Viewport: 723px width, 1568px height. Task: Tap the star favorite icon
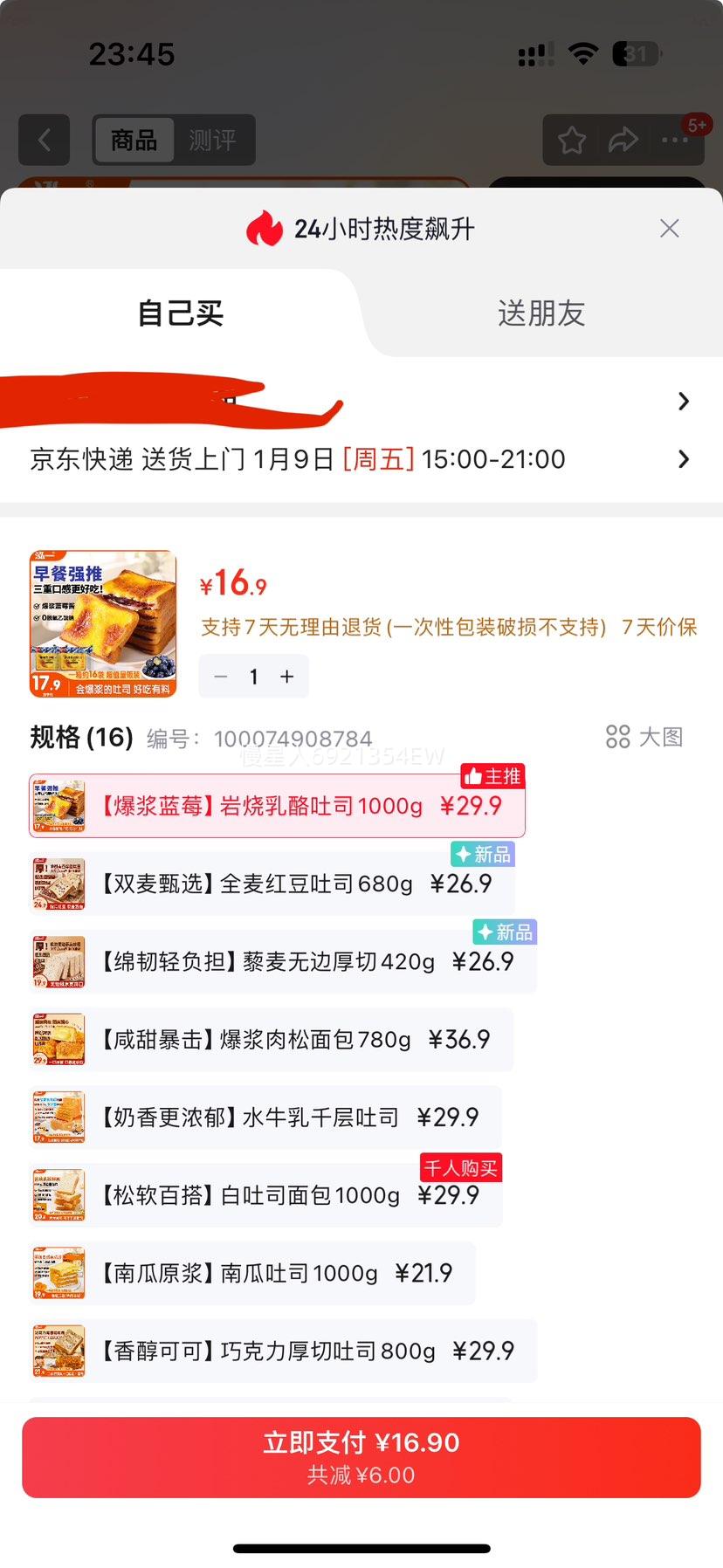click(572, 140)
